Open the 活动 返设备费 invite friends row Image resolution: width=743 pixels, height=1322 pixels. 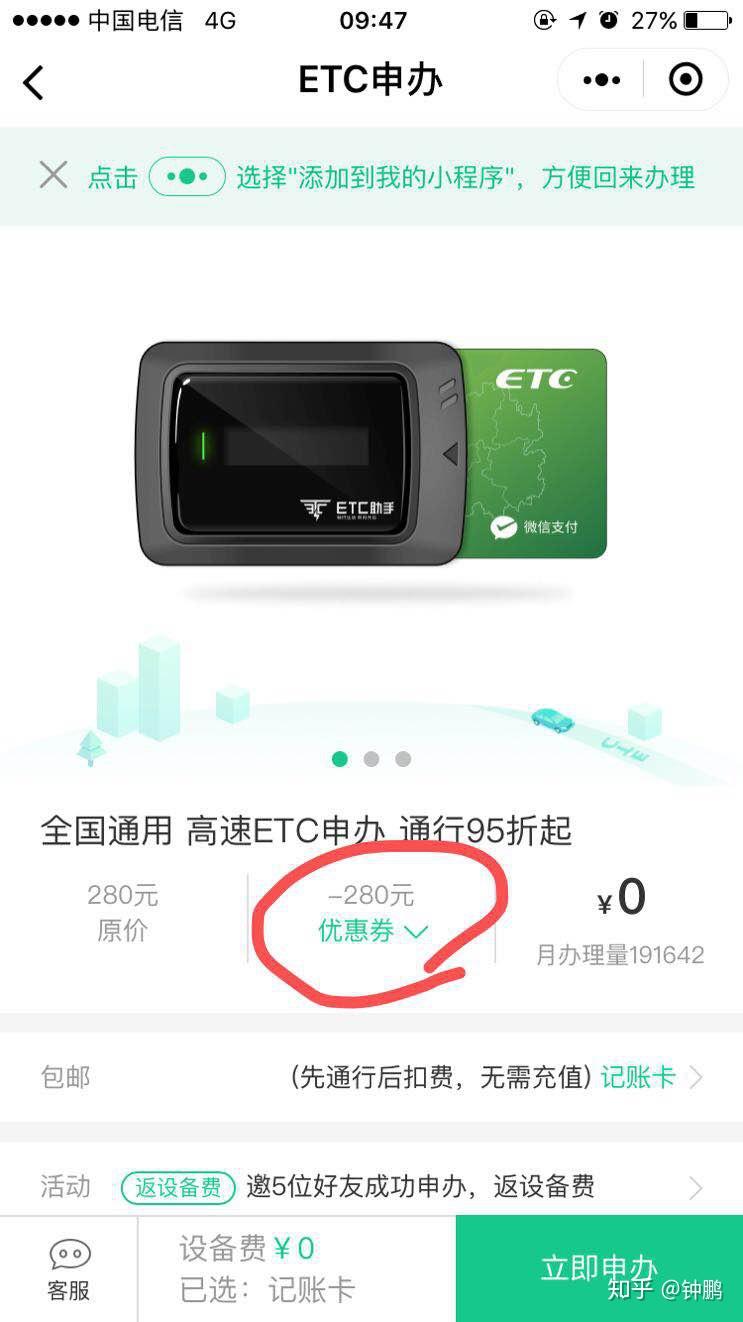(371, 1187)
